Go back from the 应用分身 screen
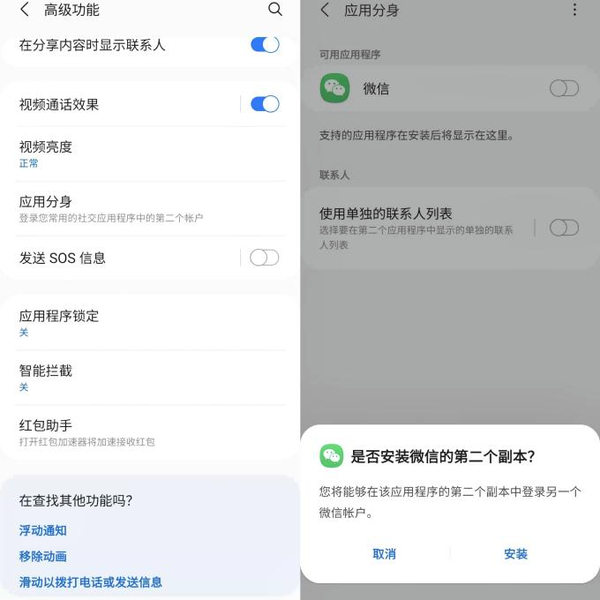The height and width of the screenshot is (600, 600). click(x=325, y=10)
